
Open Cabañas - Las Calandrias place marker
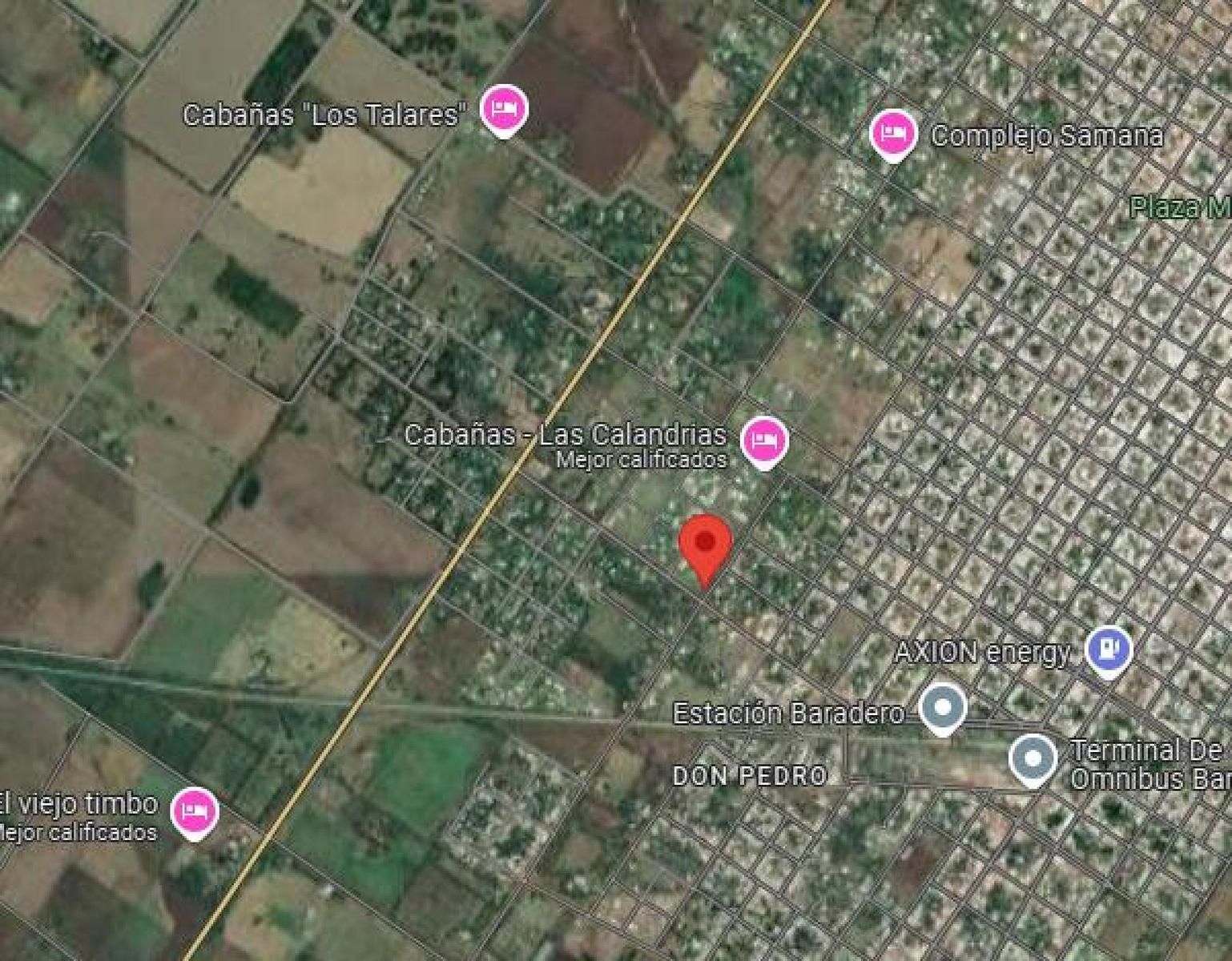(x=763, y=440)
